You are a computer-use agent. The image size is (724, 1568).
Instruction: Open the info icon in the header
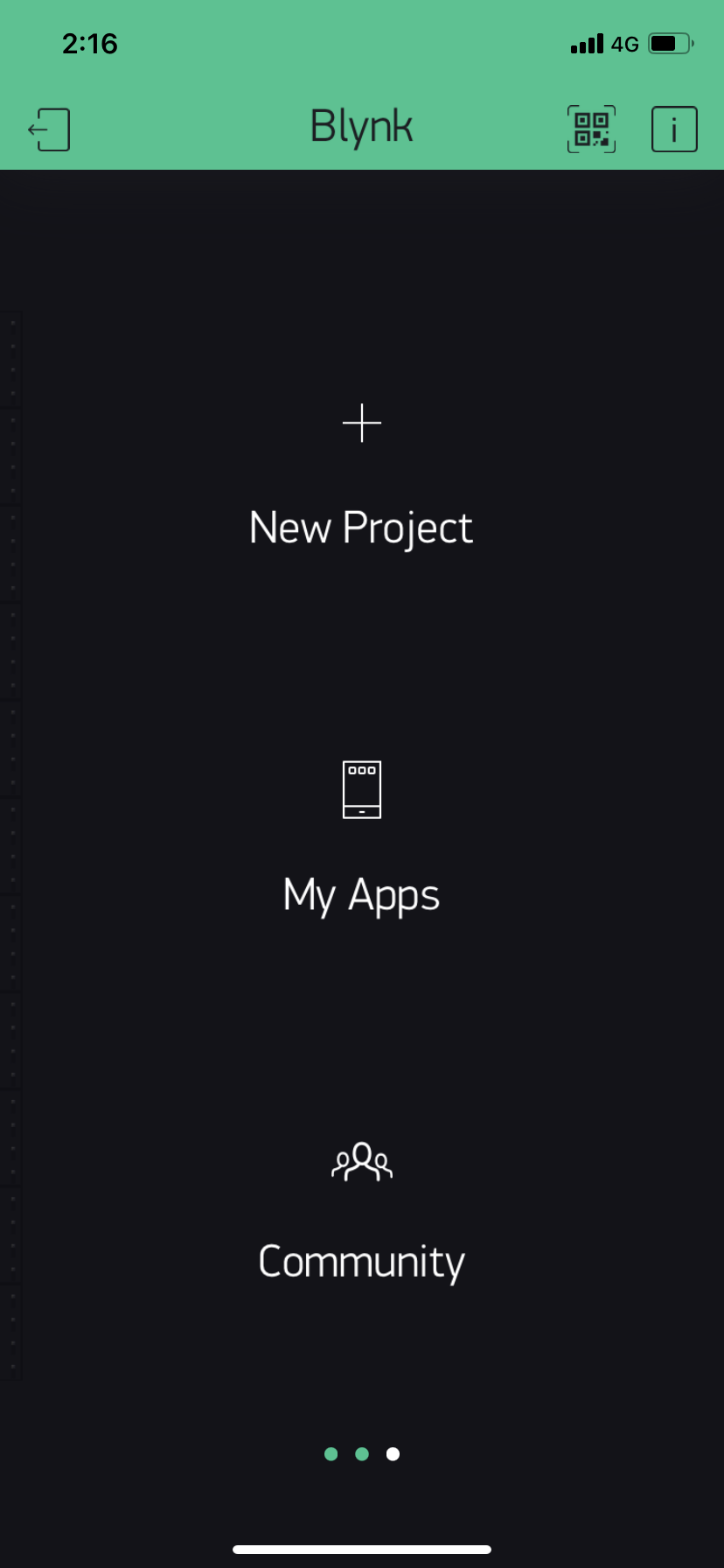pyautogui.click(x=674, y=129)
